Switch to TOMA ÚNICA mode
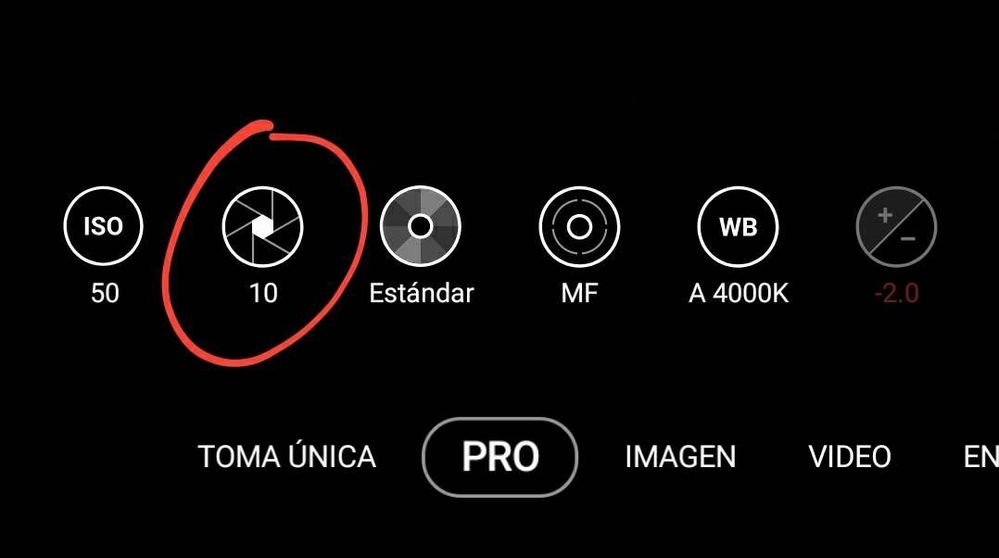This screenshot has width=999, height=558. [287, 457]
